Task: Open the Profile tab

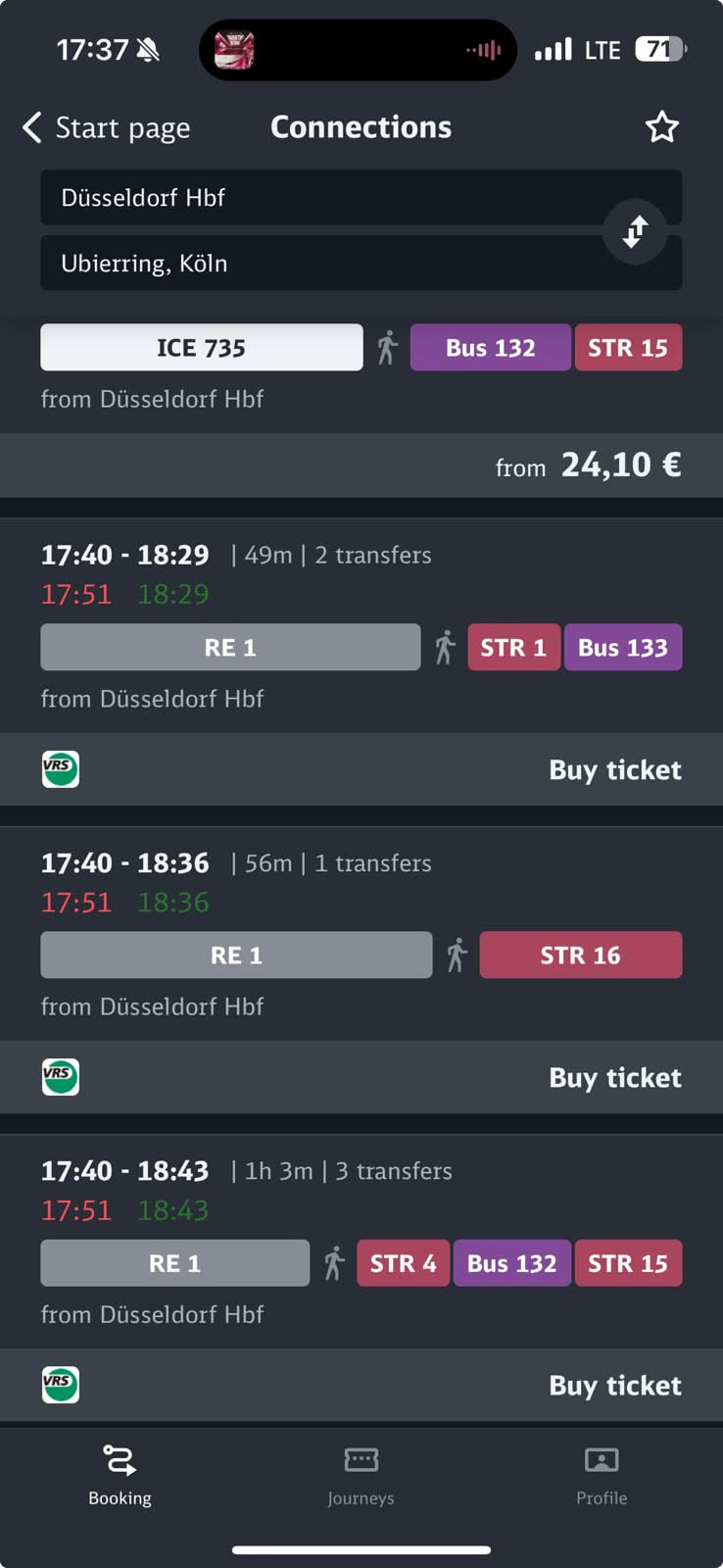Action: [601, 1475]
